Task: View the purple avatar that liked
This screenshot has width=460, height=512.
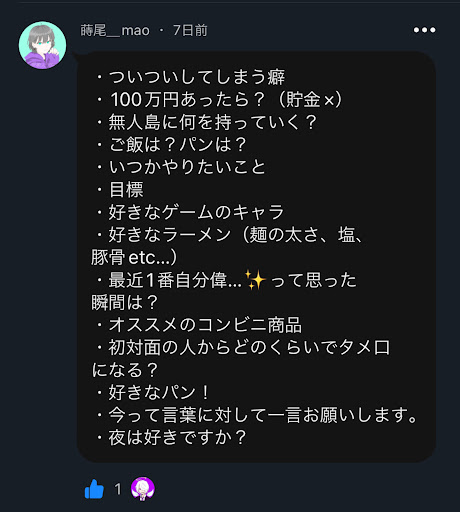Action: 143,489
